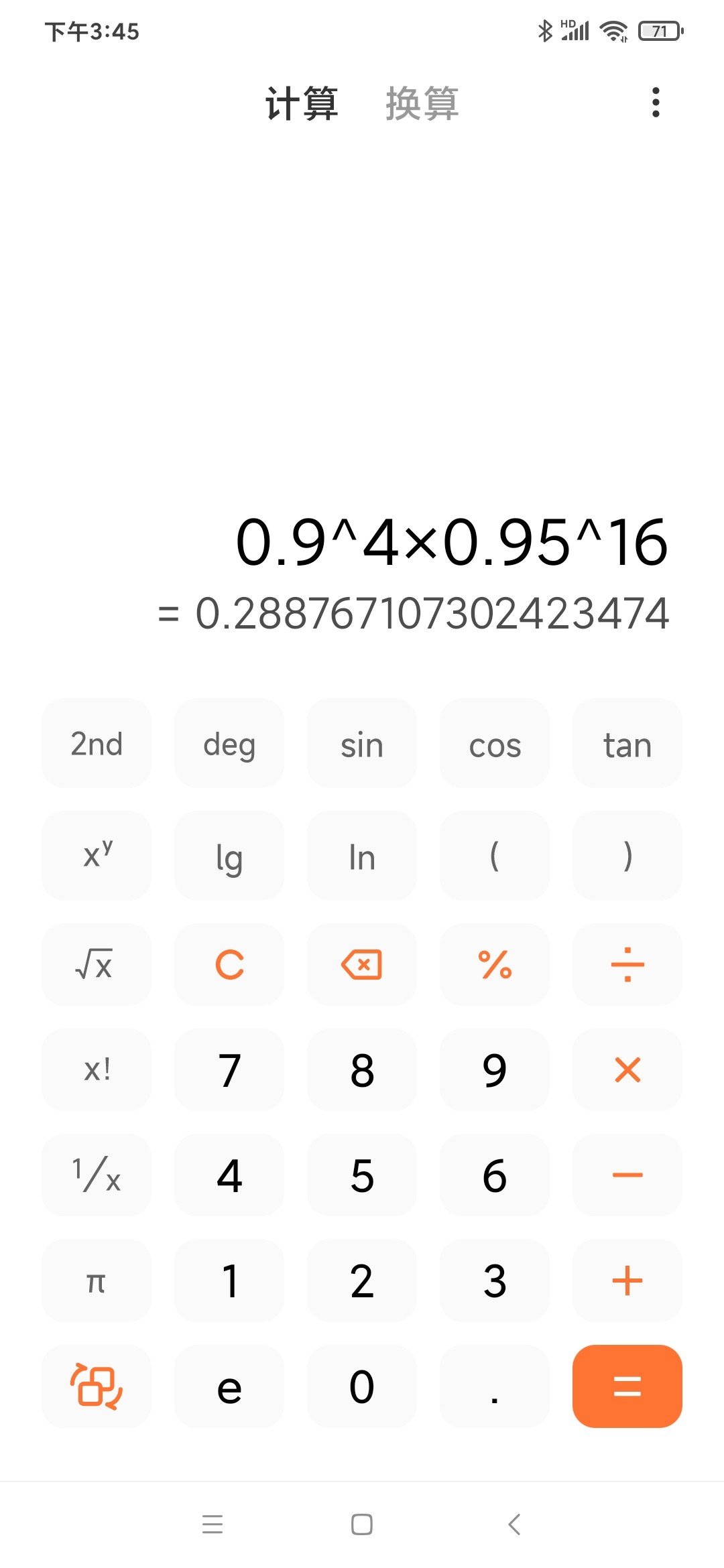Enter the decimal point

(495, 1386)
